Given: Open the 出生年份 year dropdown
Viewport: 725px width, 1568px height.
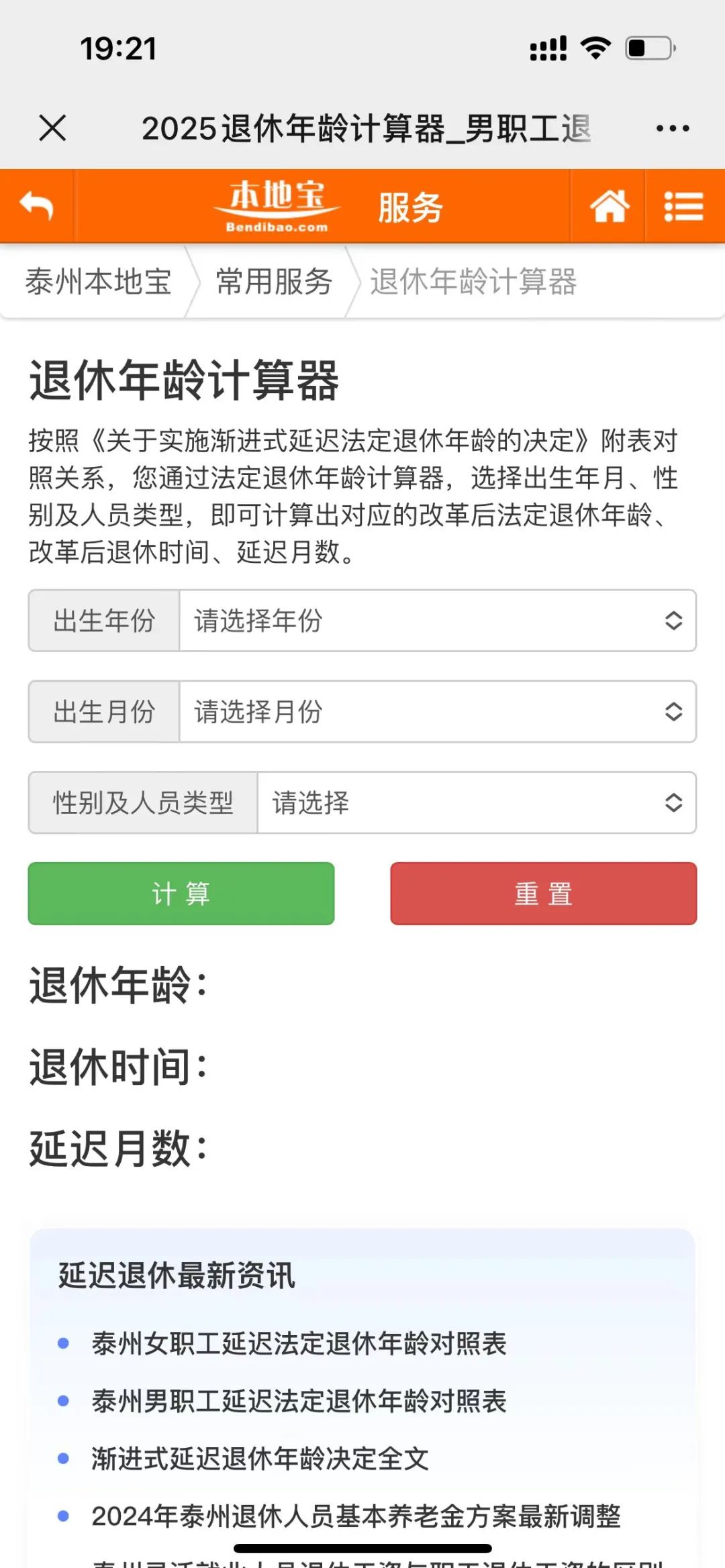Looking at the screenshot, I should tap(436, 622).
